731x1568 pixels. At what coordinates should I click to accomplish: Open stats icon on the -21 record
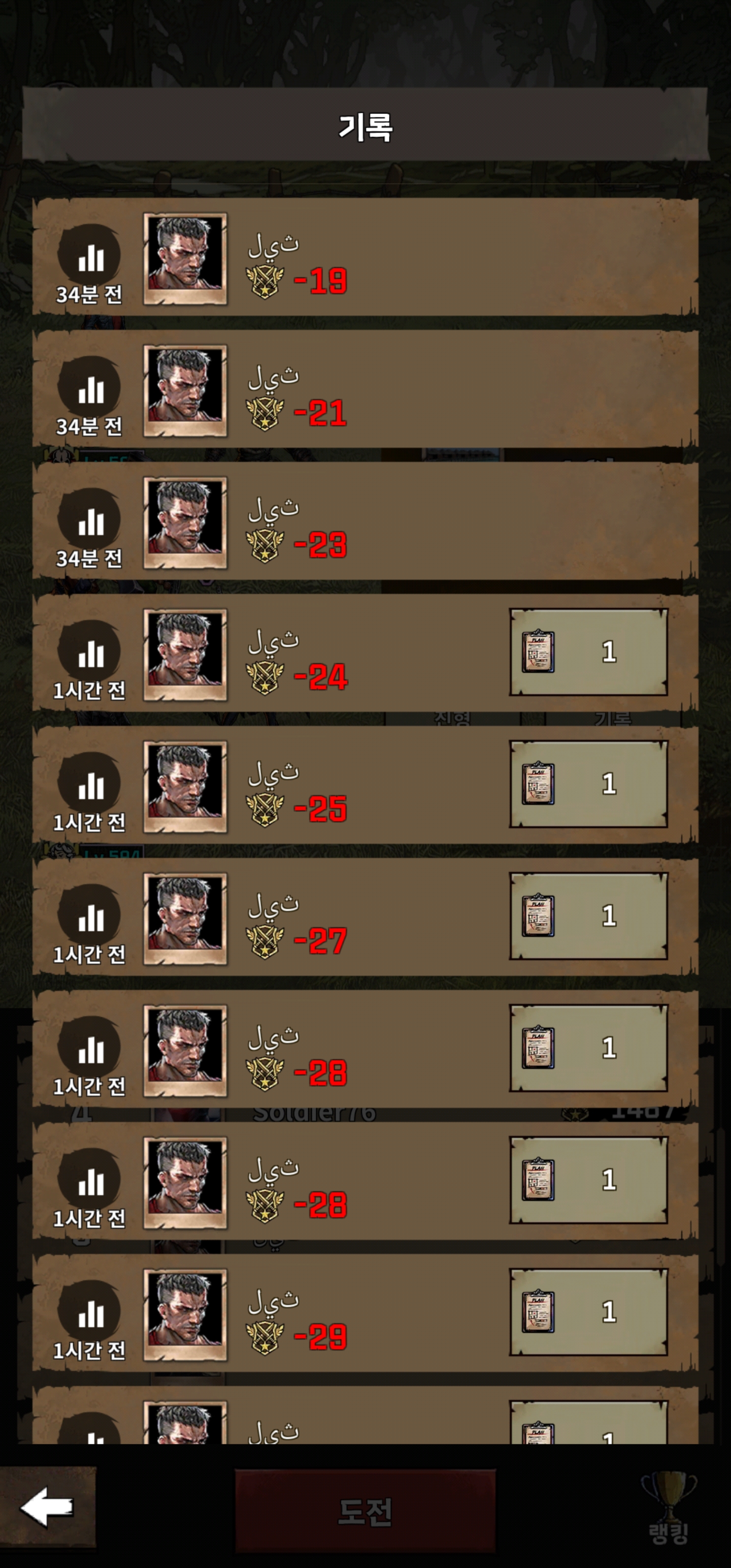click(x=89, y=387)
